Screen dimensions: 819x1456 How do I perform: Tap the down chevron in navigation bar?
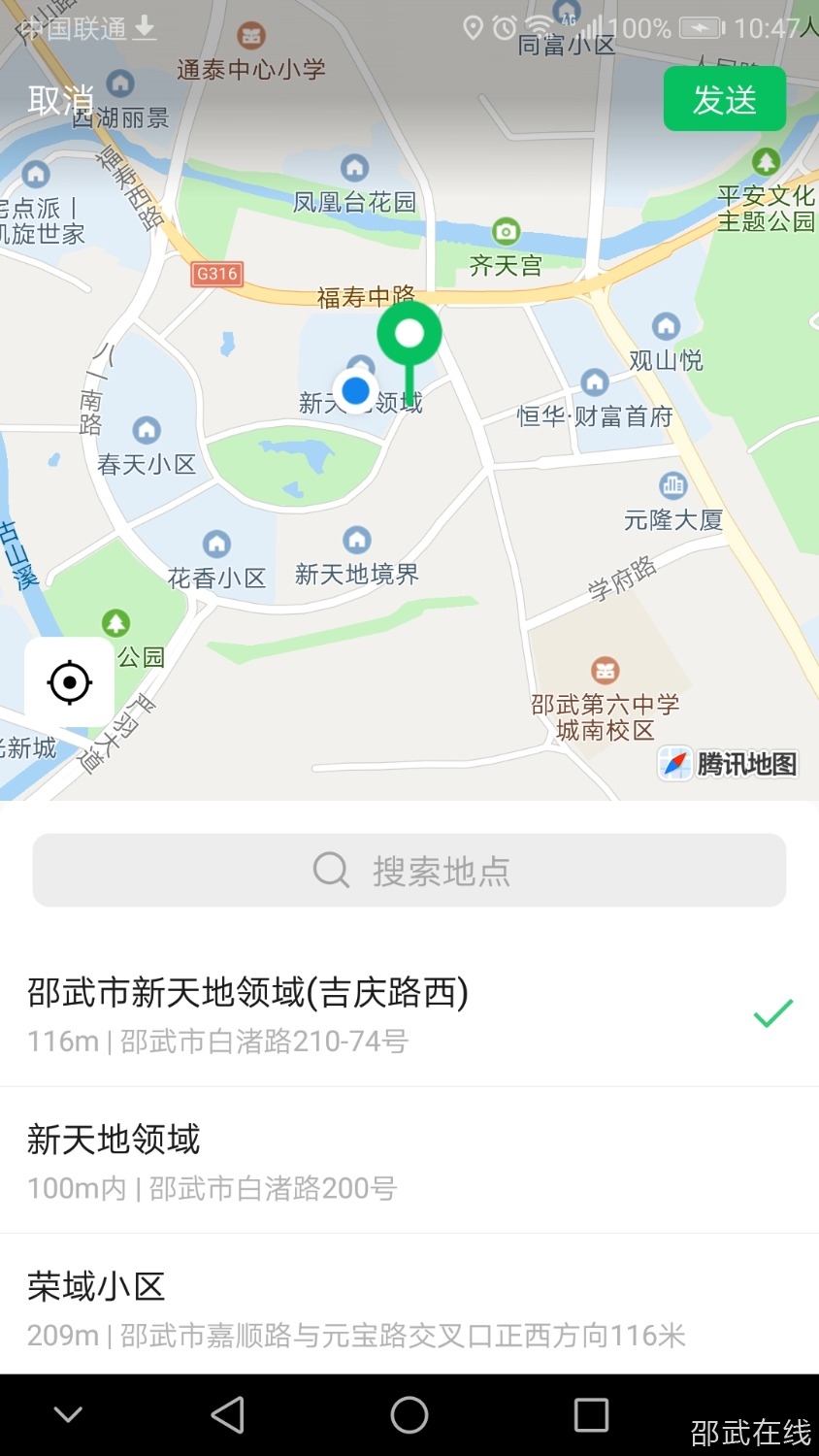point(68,1414)
